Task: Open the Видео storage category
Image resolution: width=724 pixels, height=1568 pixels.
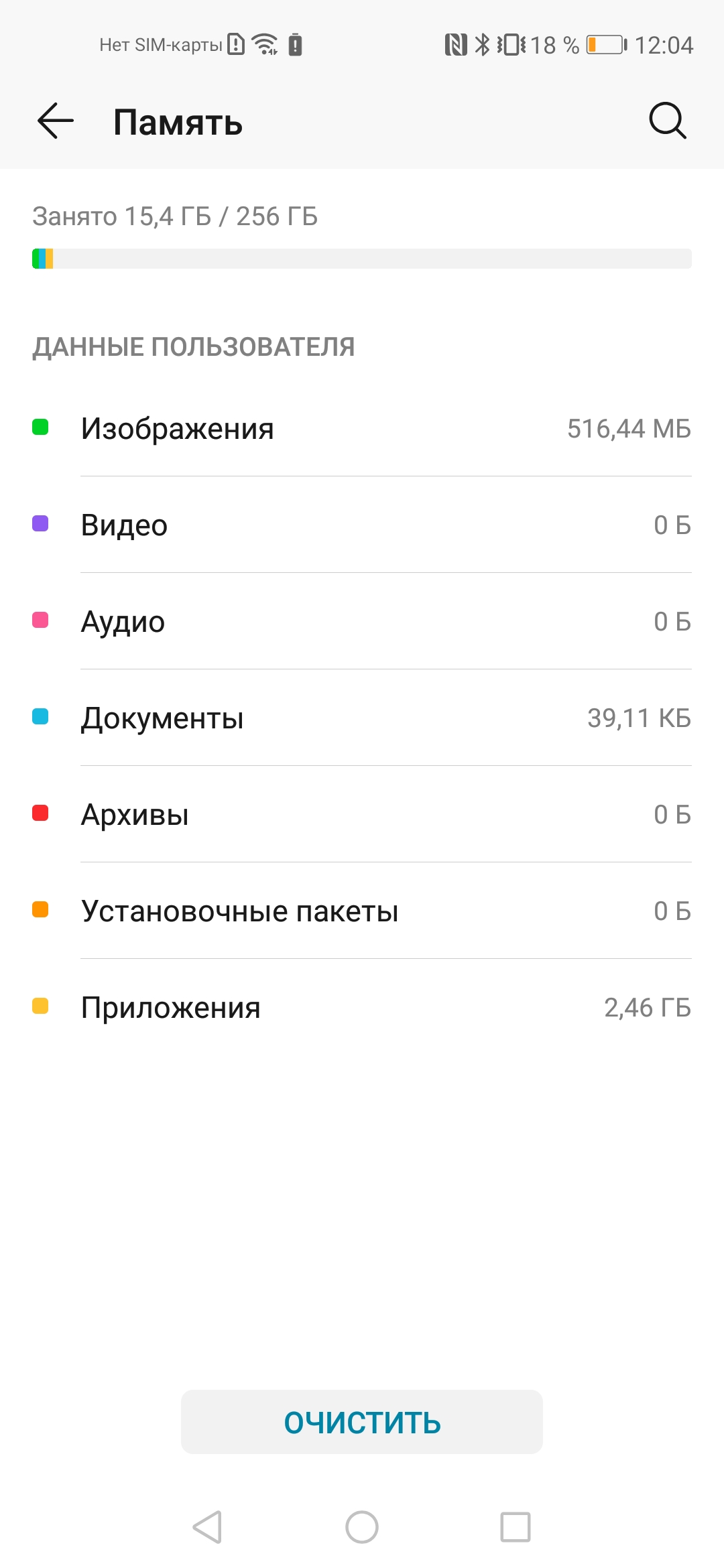Action: [362, 525]
